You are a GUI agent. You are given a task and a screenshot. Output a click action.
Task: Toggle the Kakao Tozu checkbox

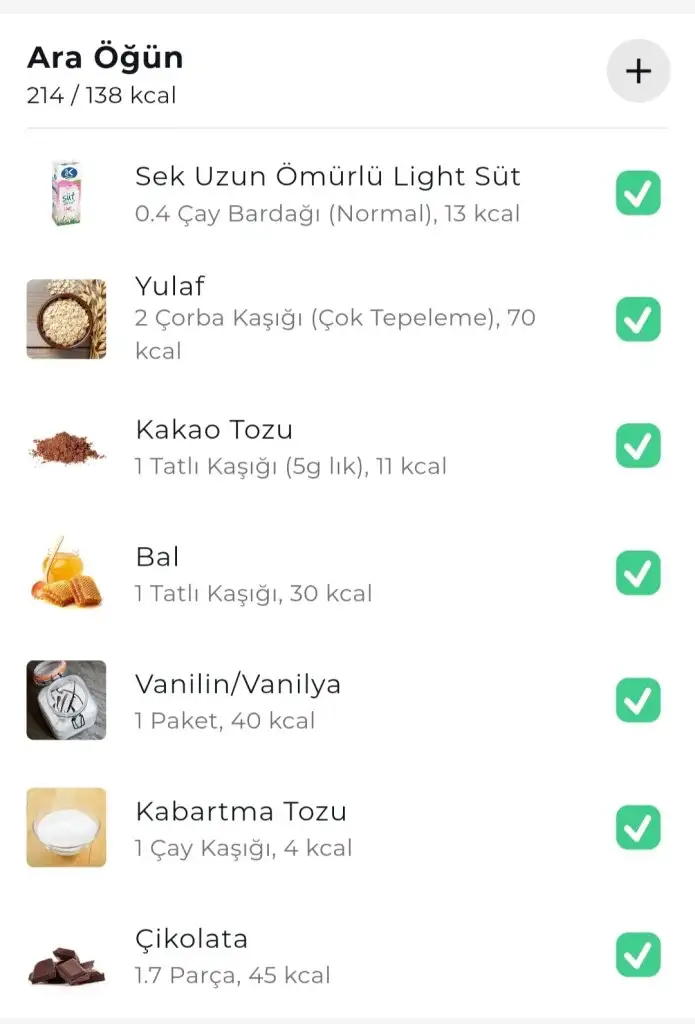[638, 446]
